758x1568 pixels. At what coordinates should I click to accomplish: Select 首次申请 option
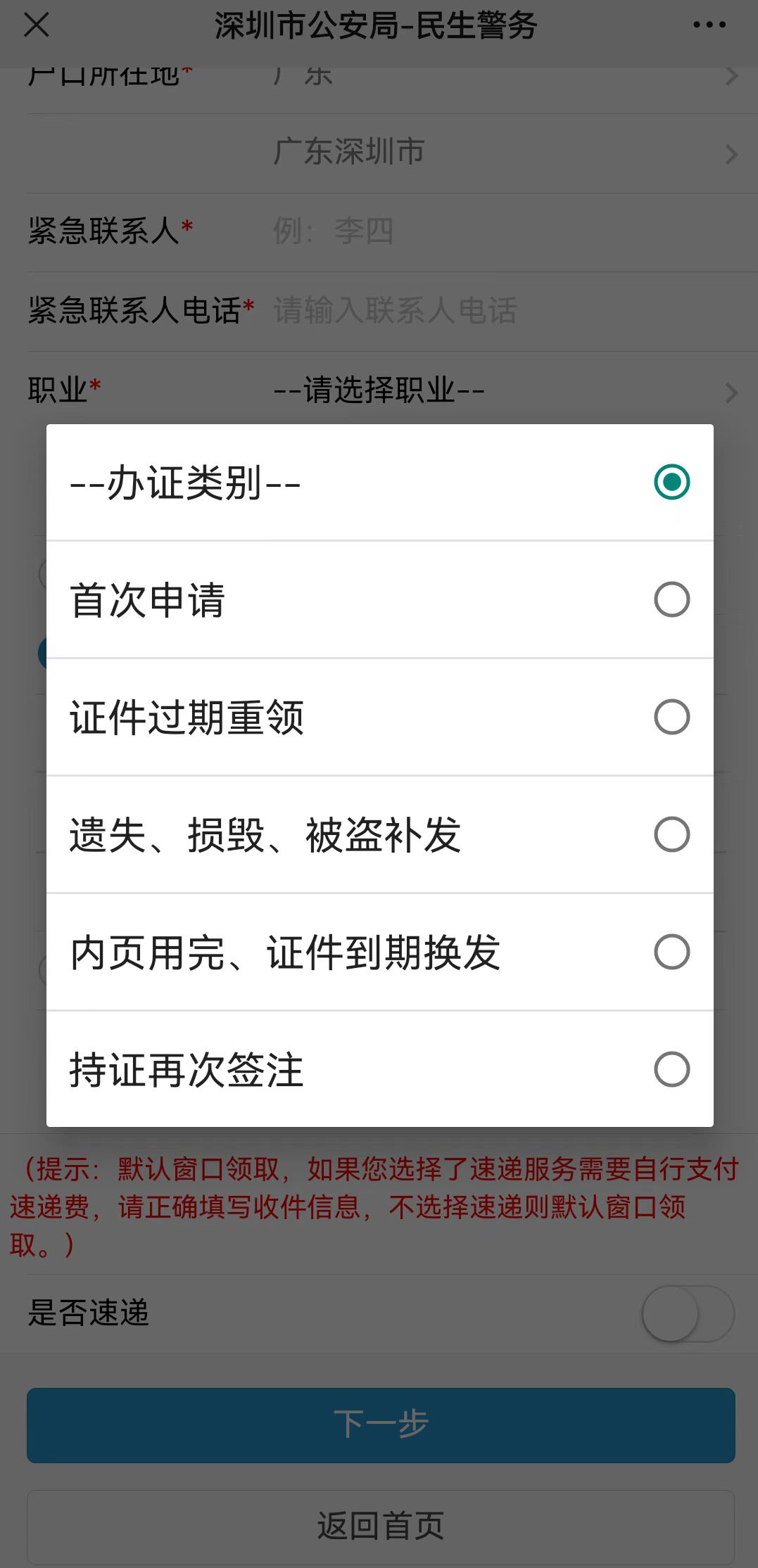tap(379, 600)
